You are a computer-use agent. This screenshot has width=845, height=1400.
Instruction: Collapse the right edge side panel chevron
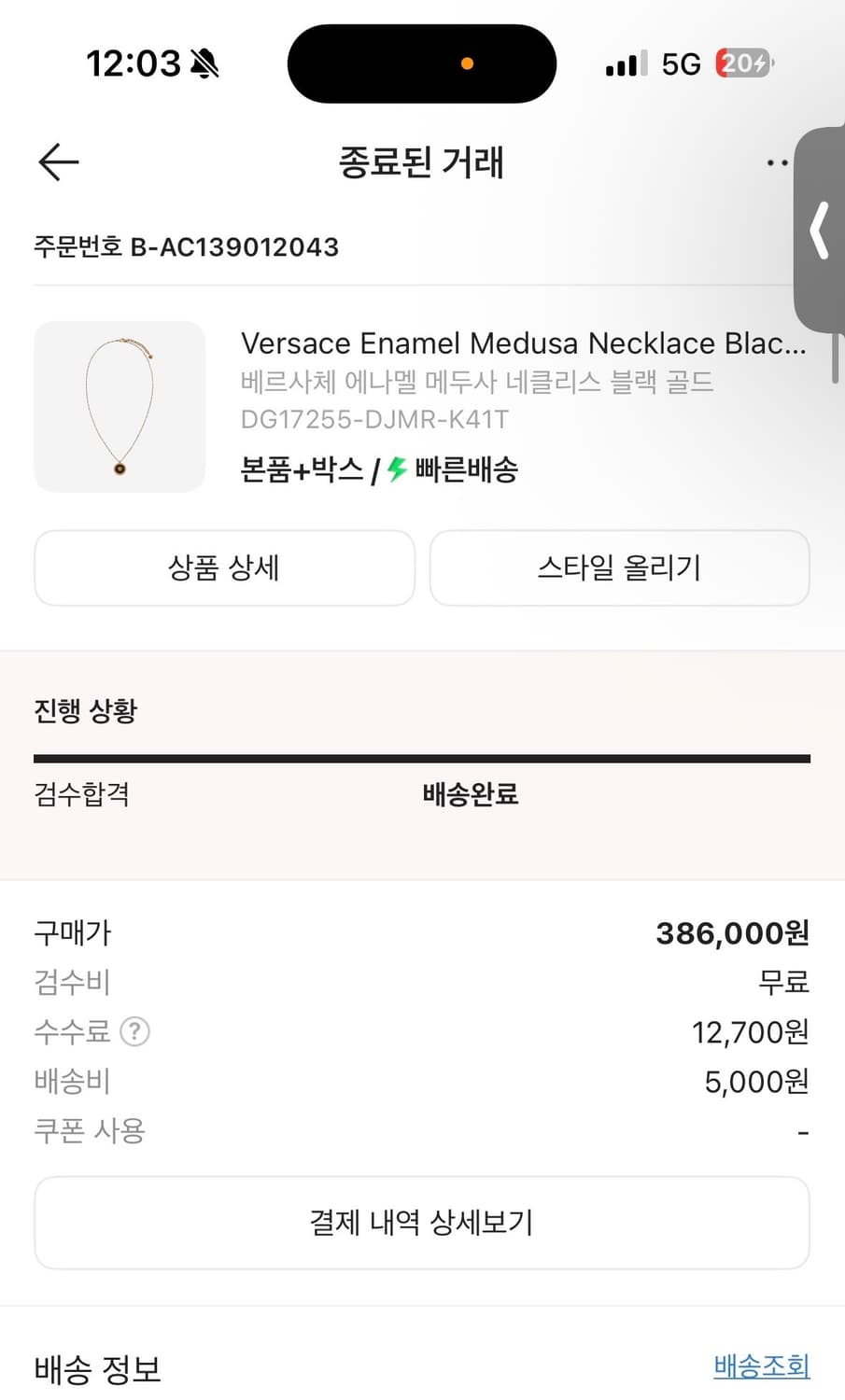tap(819, 231)
